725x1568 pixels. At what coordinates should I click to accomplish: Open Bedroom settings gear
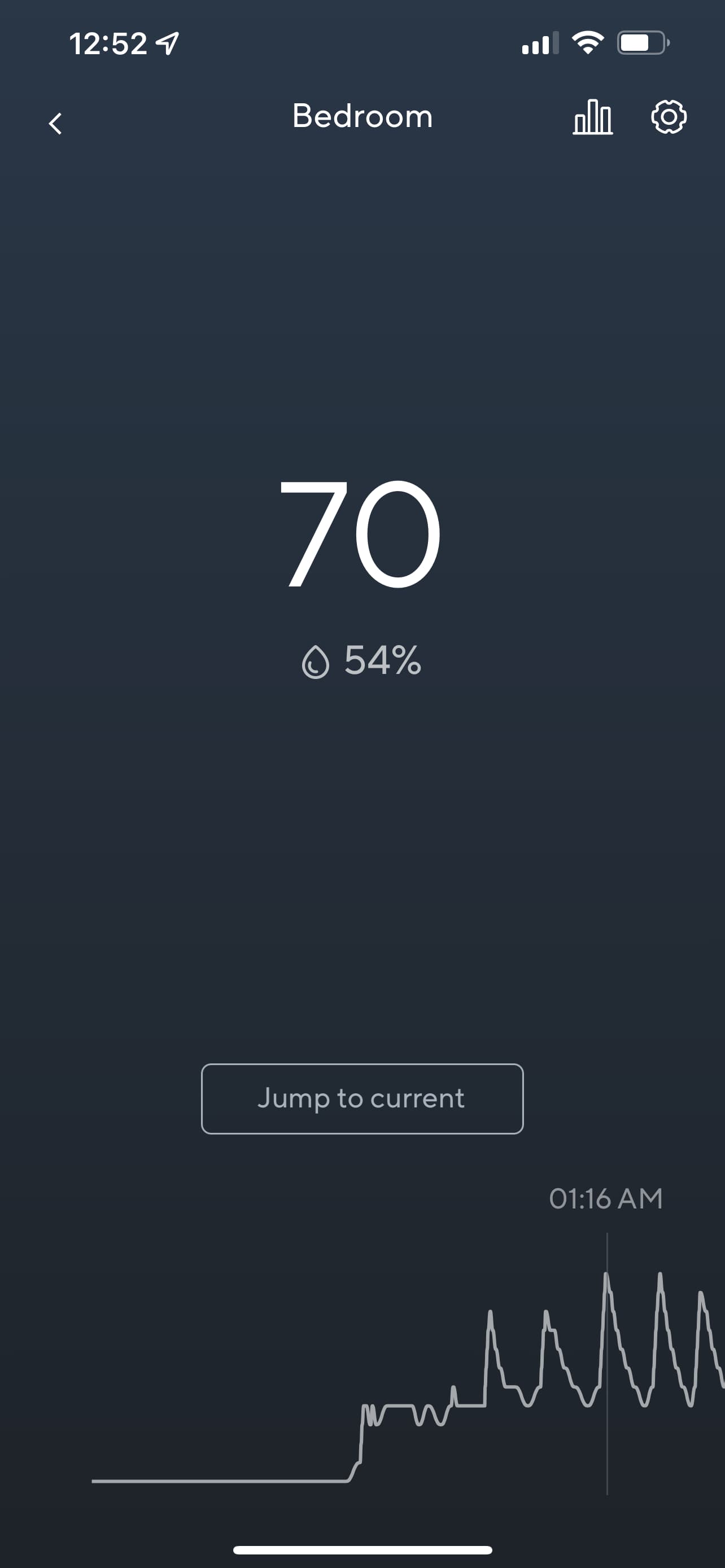pos(669,117)
